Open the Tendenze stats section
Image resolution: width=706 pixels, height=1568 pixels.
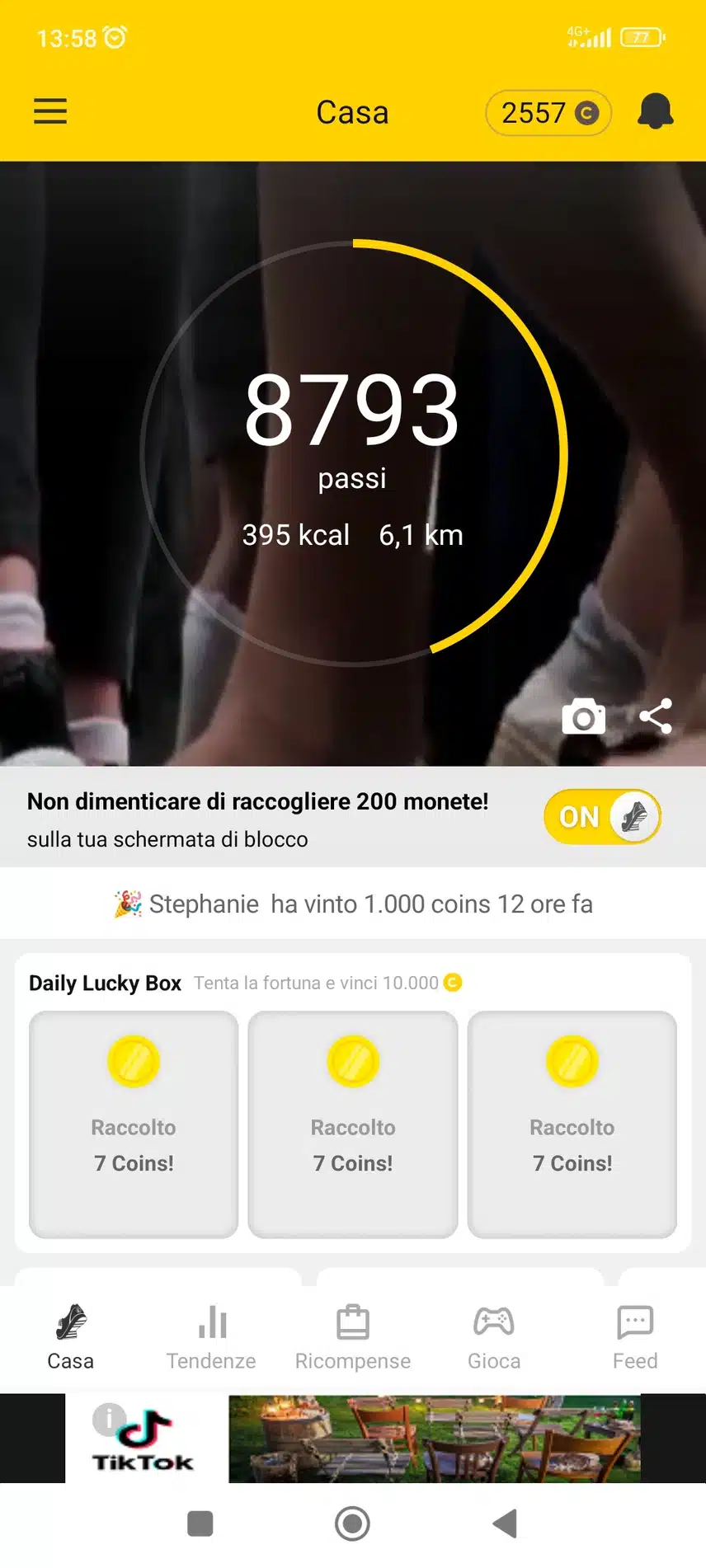point(211,1336)
